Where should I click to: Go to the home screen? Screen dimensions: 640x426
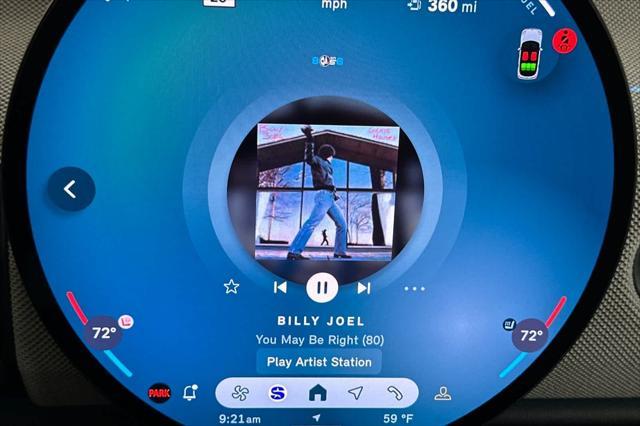point(318,392)
